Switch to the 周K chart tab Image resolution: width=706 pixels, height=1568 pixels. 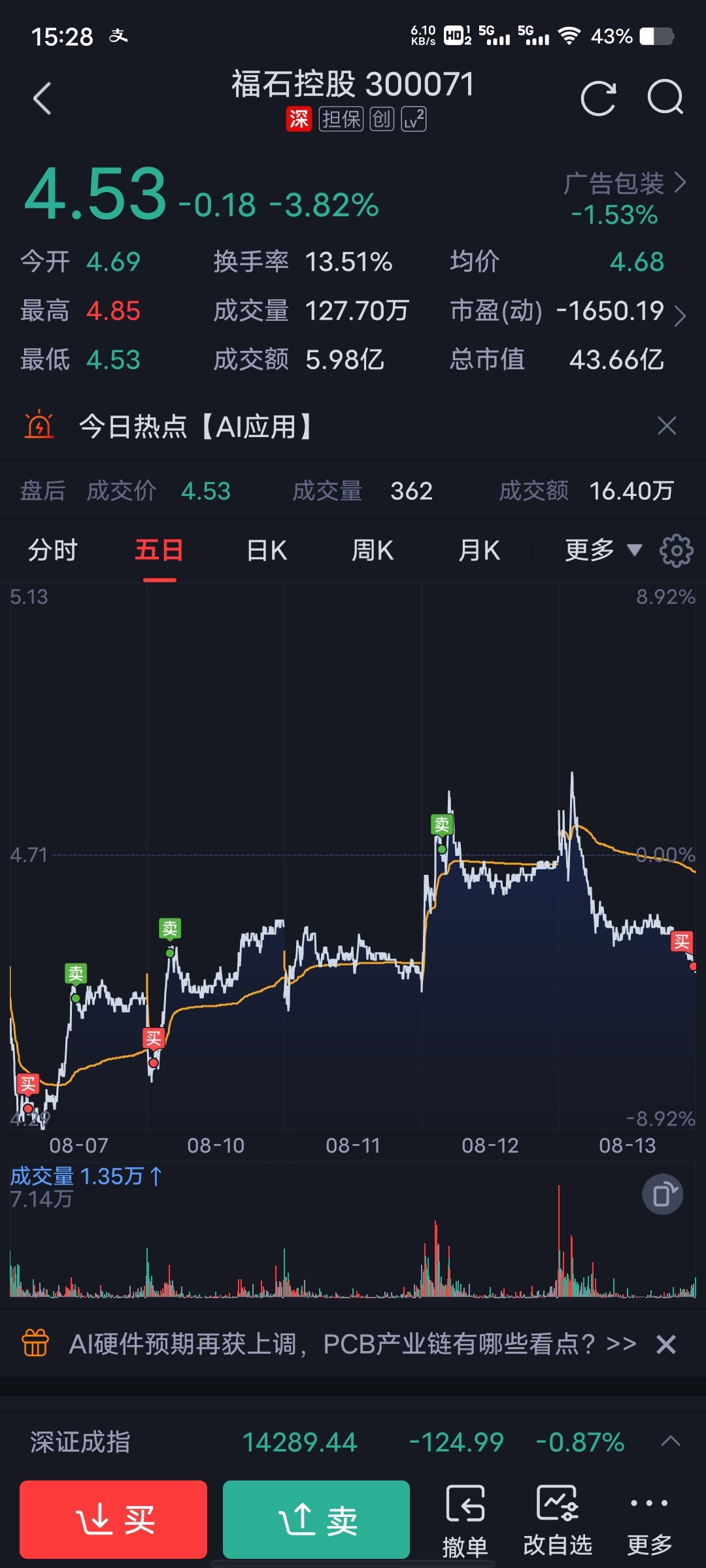(x=373, y=550)
